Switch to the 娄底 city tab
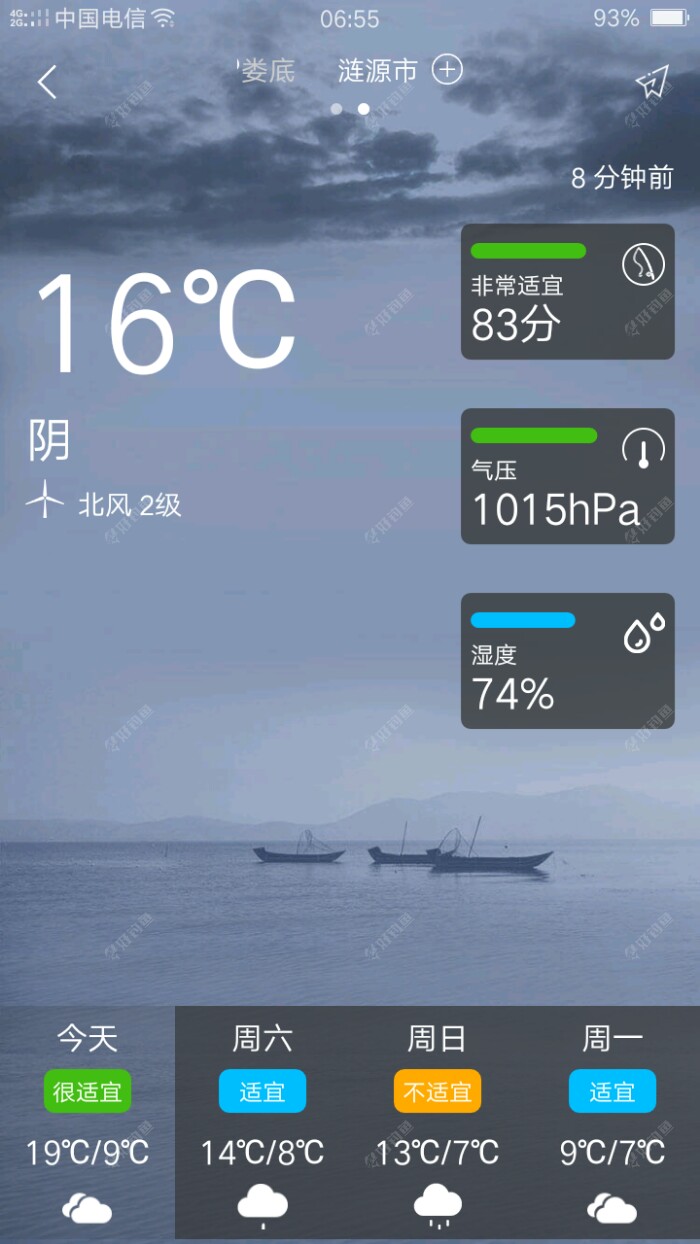This screenshot has width=700, height=1244. [267, 71]
